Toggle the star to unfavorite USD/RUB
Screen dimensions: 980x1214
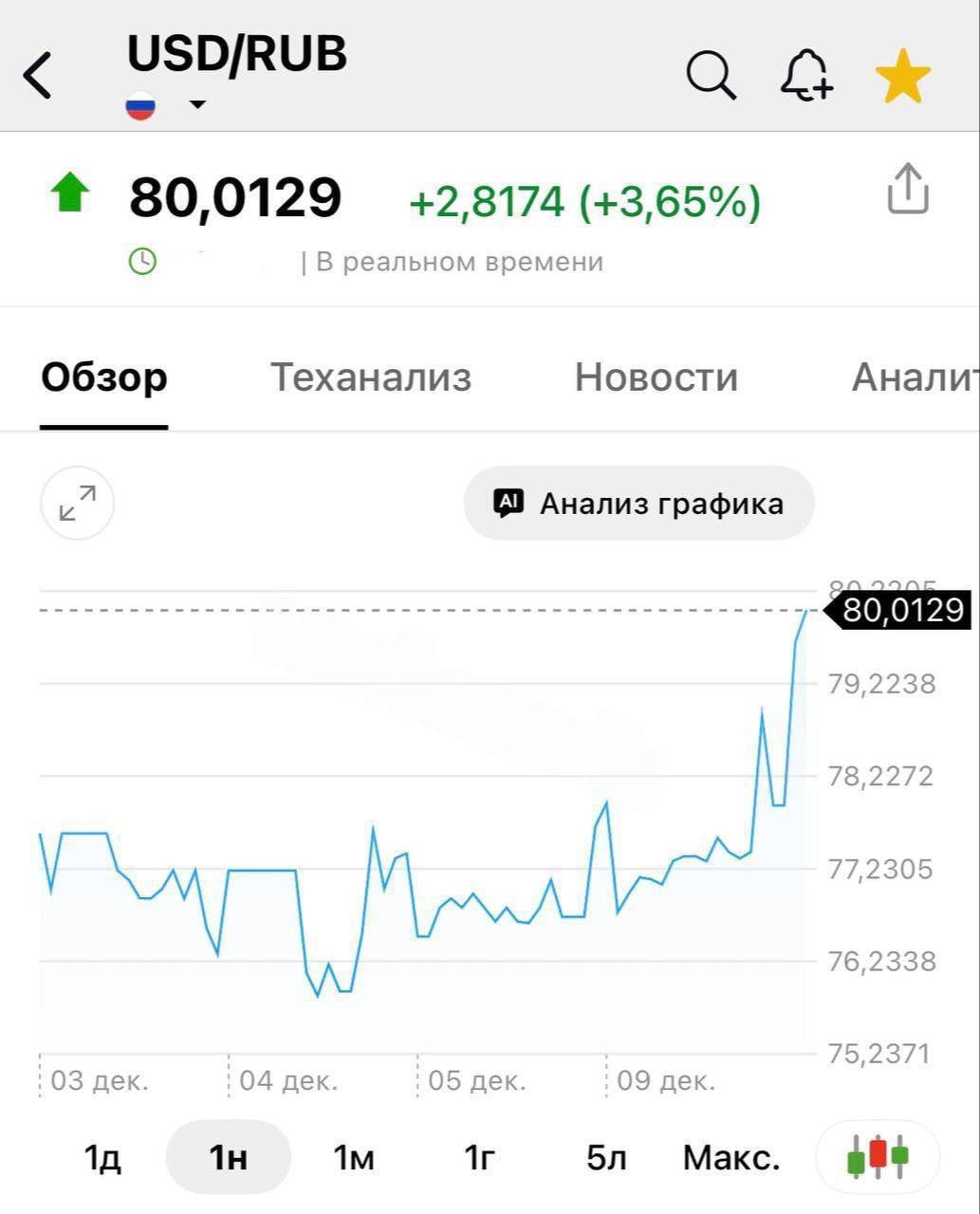click(x=902, y=73)
